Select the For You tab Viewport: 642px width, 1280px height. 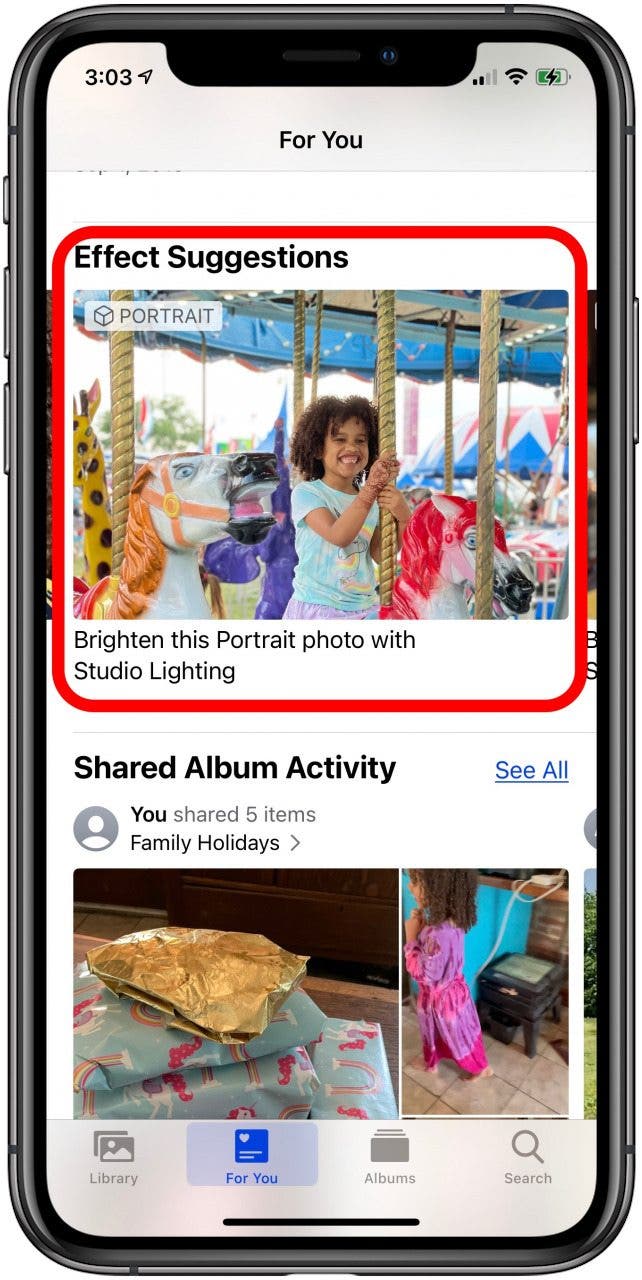pyautogui.click(x=252, y=1157)
